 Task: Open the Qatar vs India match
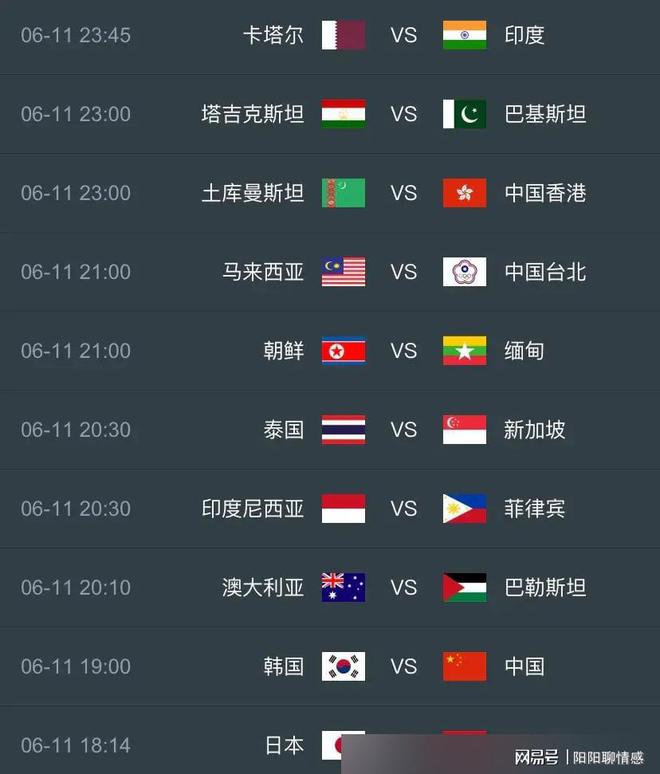403,36
